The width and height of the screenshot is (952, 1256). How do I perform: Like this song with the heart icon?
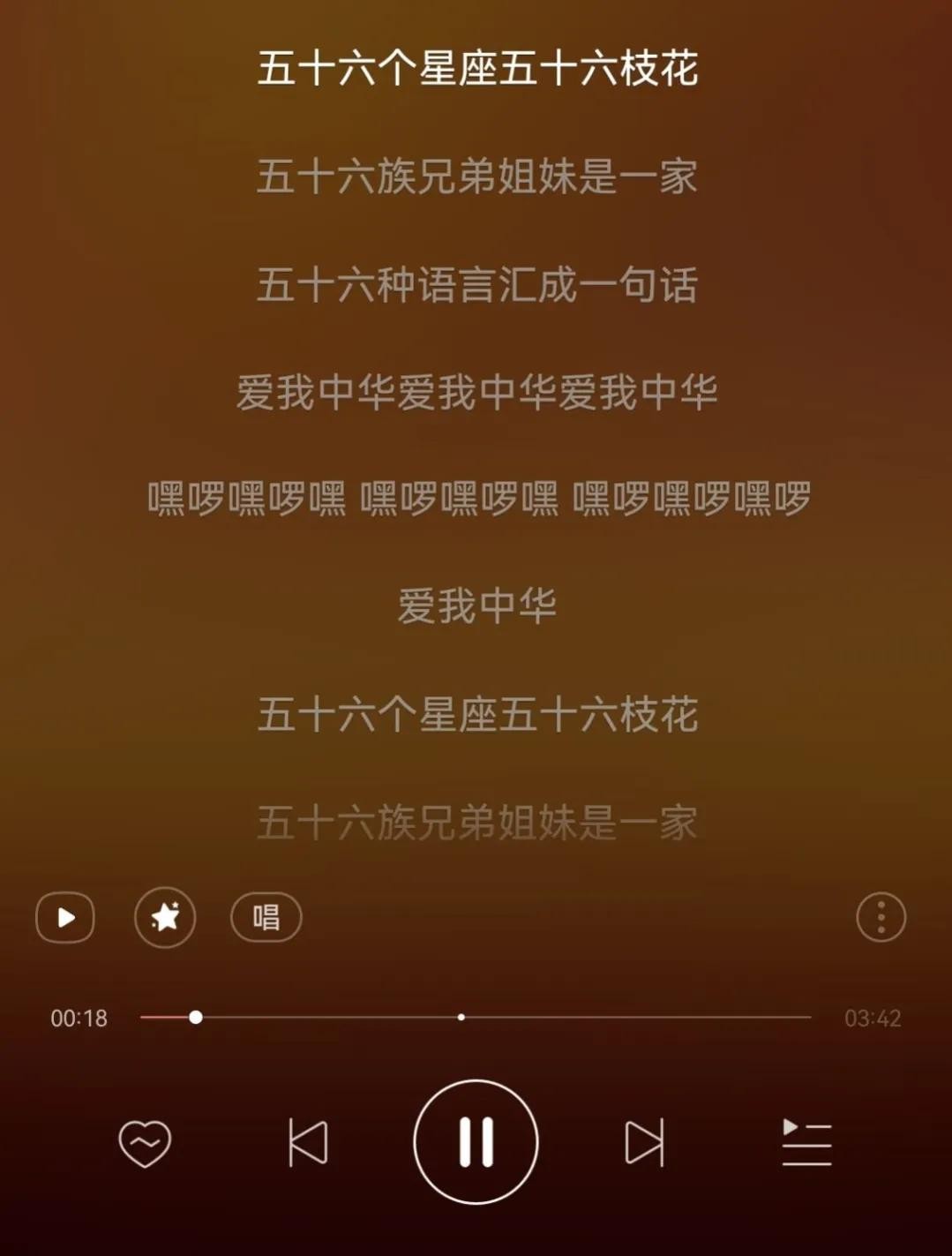(x=145, y=1143)
